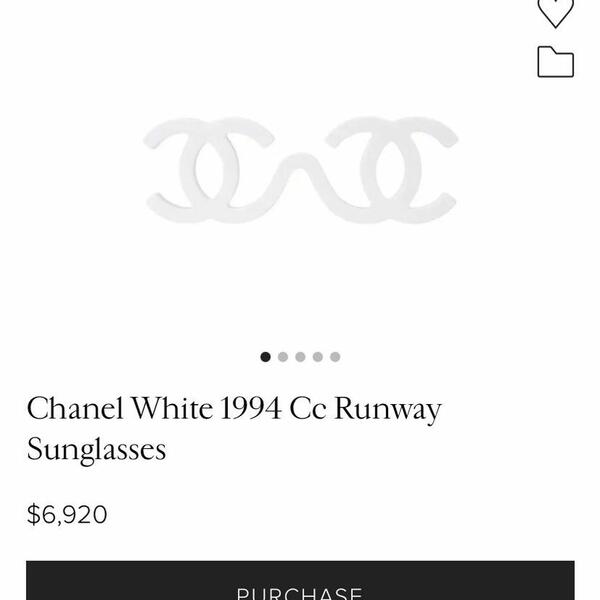Save sunglasses with the heart icon
Screen dimensions: 600x600
point(555,10)
